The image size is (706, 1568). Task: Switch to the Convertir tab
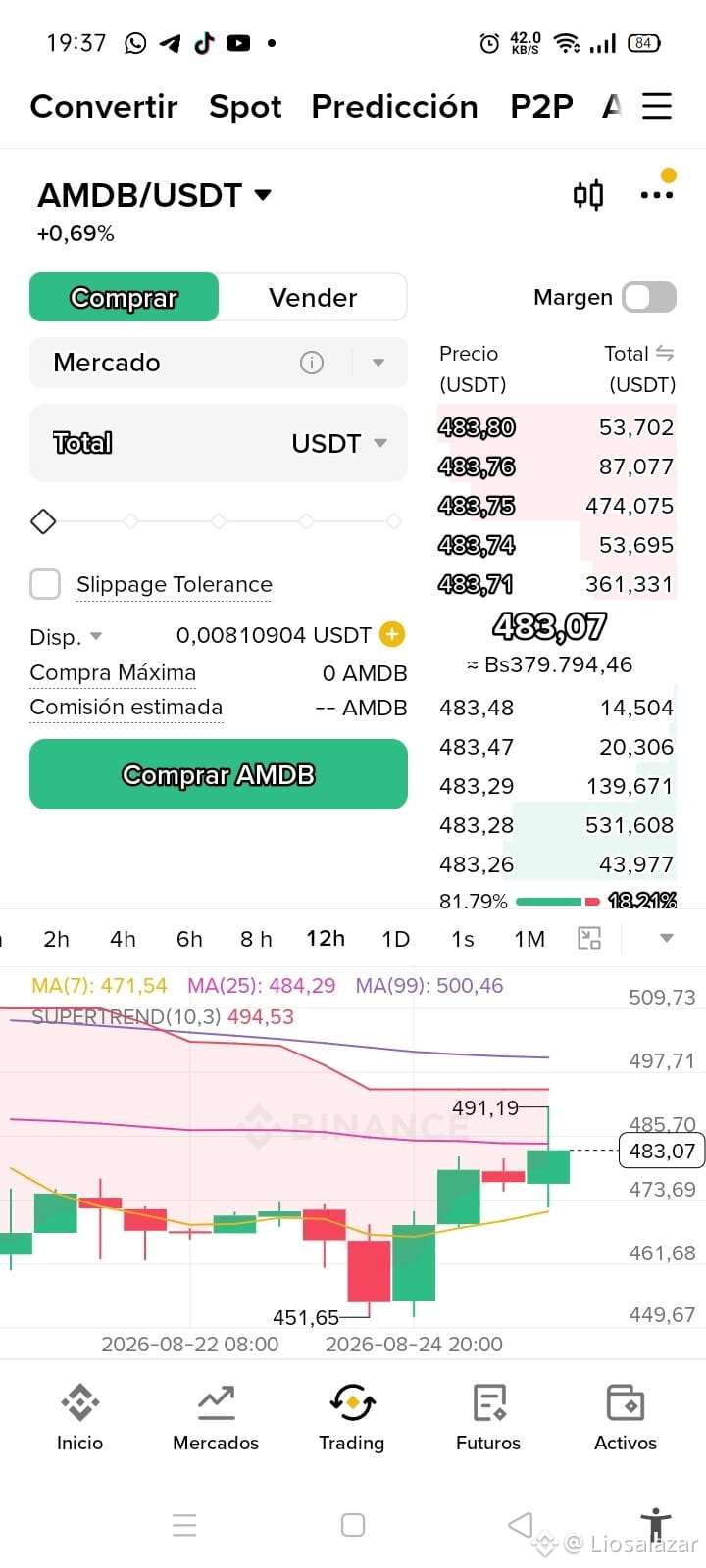[x=104, y=106]
